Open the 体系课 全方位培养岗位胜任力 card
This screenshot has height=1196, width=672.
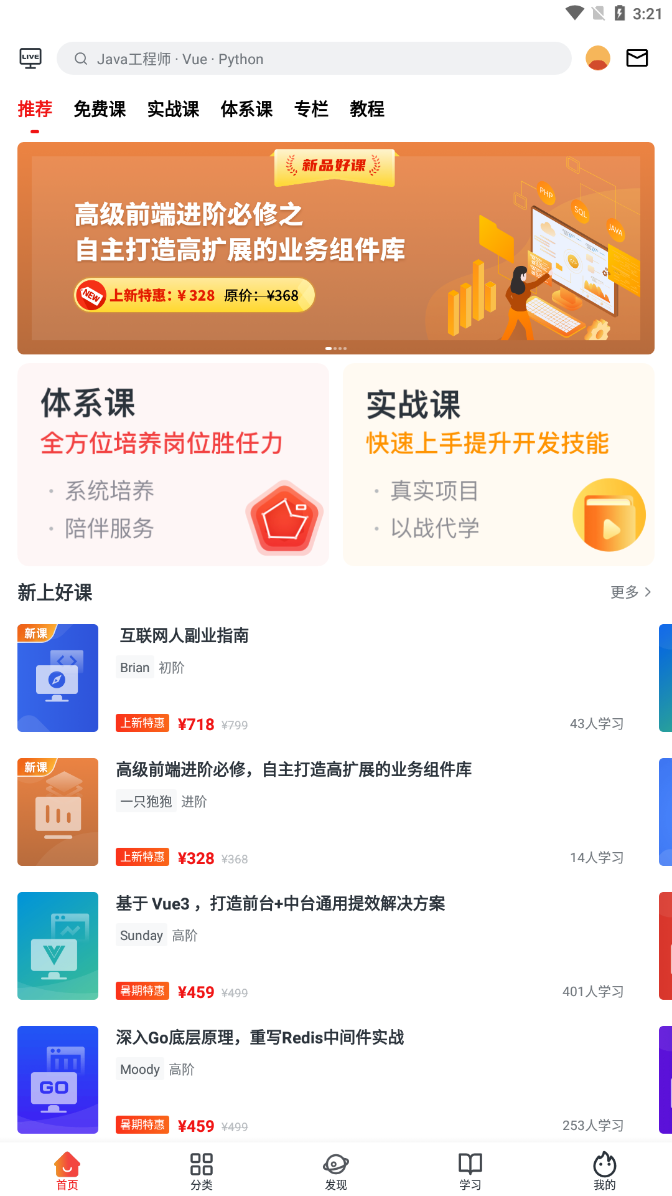tap(173, 465)
